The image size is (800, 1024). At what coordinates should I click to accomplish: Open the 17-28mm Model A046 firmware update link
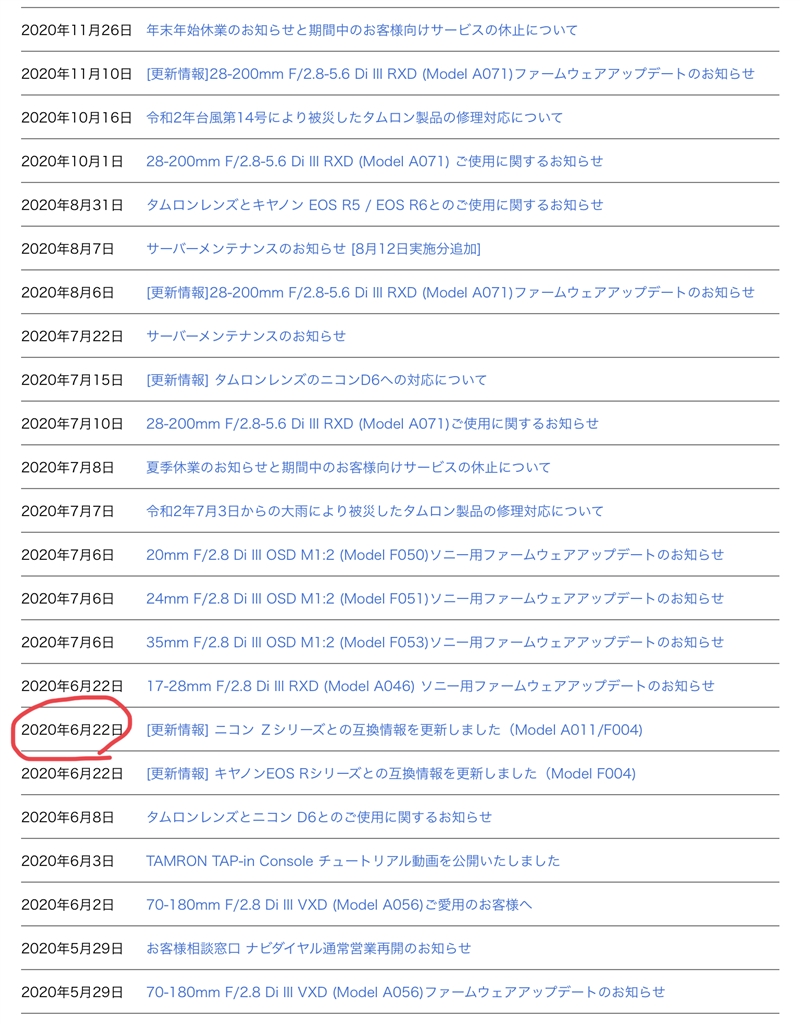tap(430, 686)
